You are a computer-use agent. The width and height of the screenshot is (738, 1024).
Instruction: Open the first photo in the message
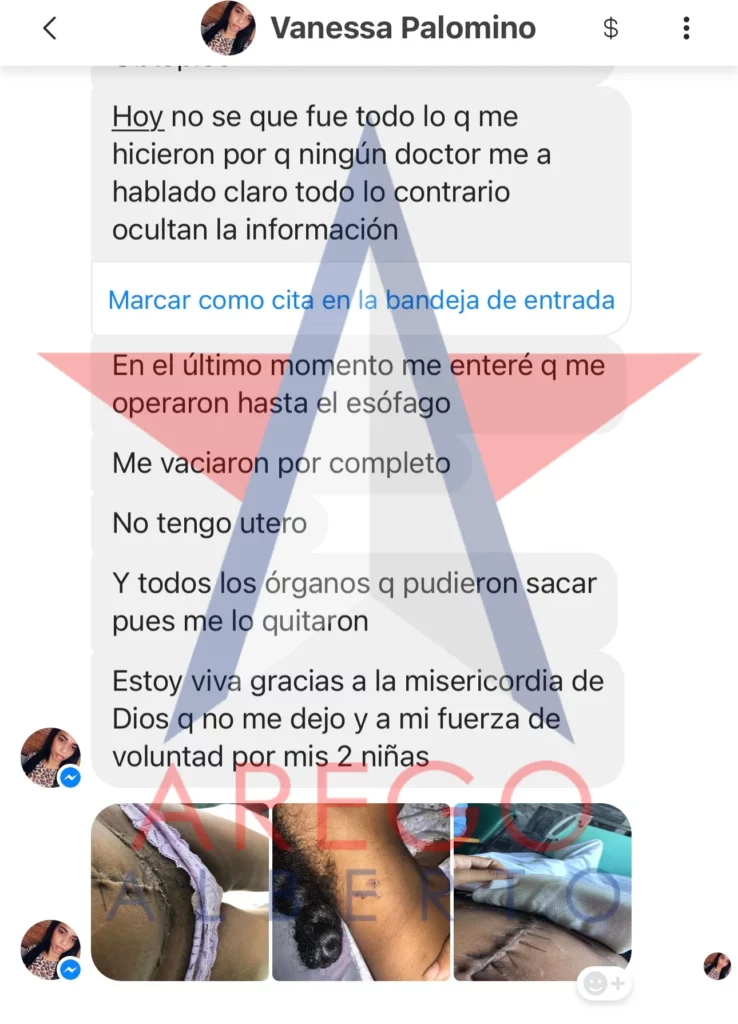[x=180, y=891]
